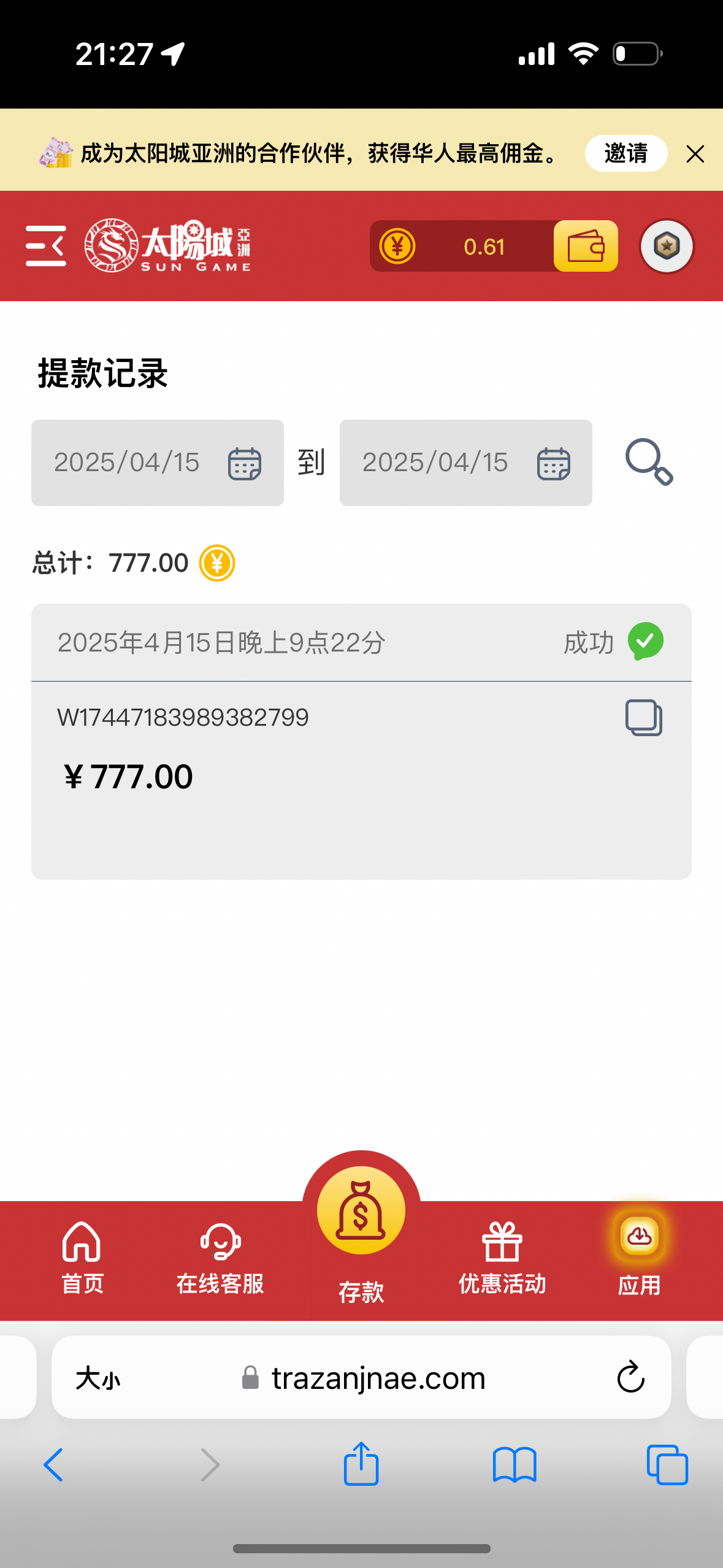Search withdrawal records with magnifier
Viewport: 723px width, 1568px height.
click(649, 462)
